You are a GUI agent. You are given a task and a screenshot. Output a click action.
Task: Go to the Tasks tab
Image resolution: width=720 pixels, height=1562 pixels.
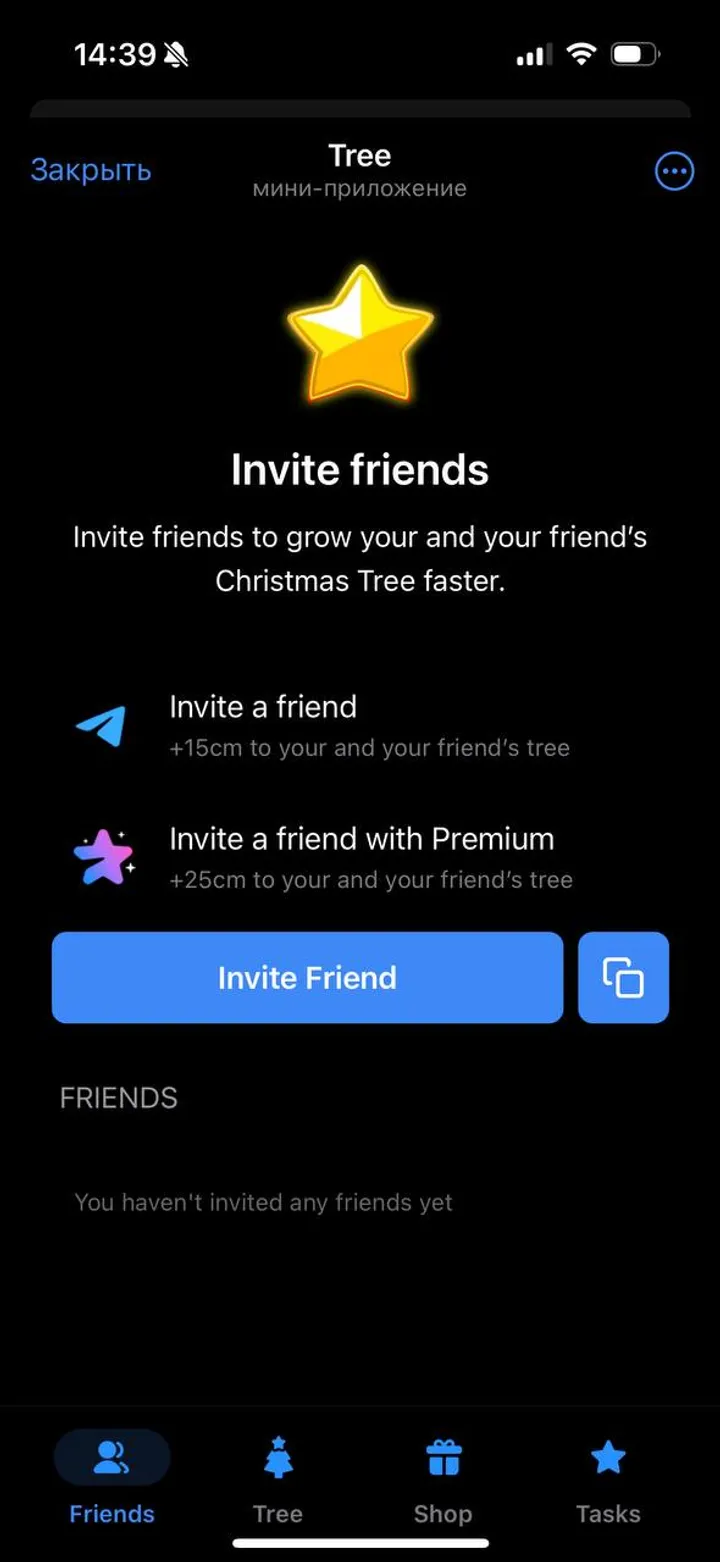point(607,1479)
